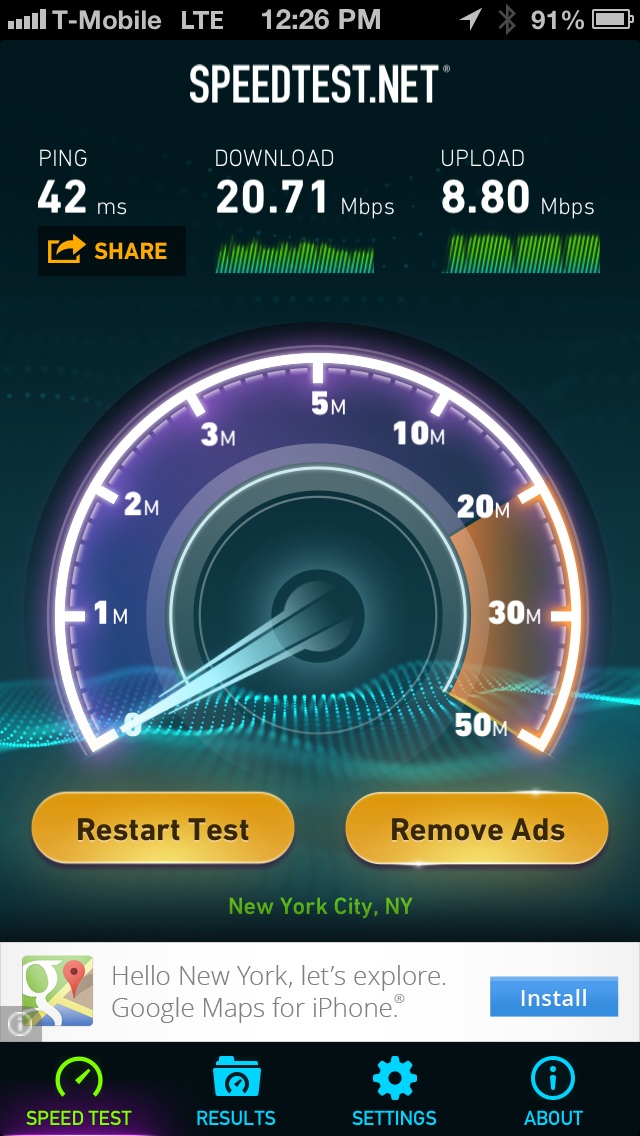This screenshot has width=640, height=1136.
Task: Select the Speed Test tab
Action: click(78, 1091)
